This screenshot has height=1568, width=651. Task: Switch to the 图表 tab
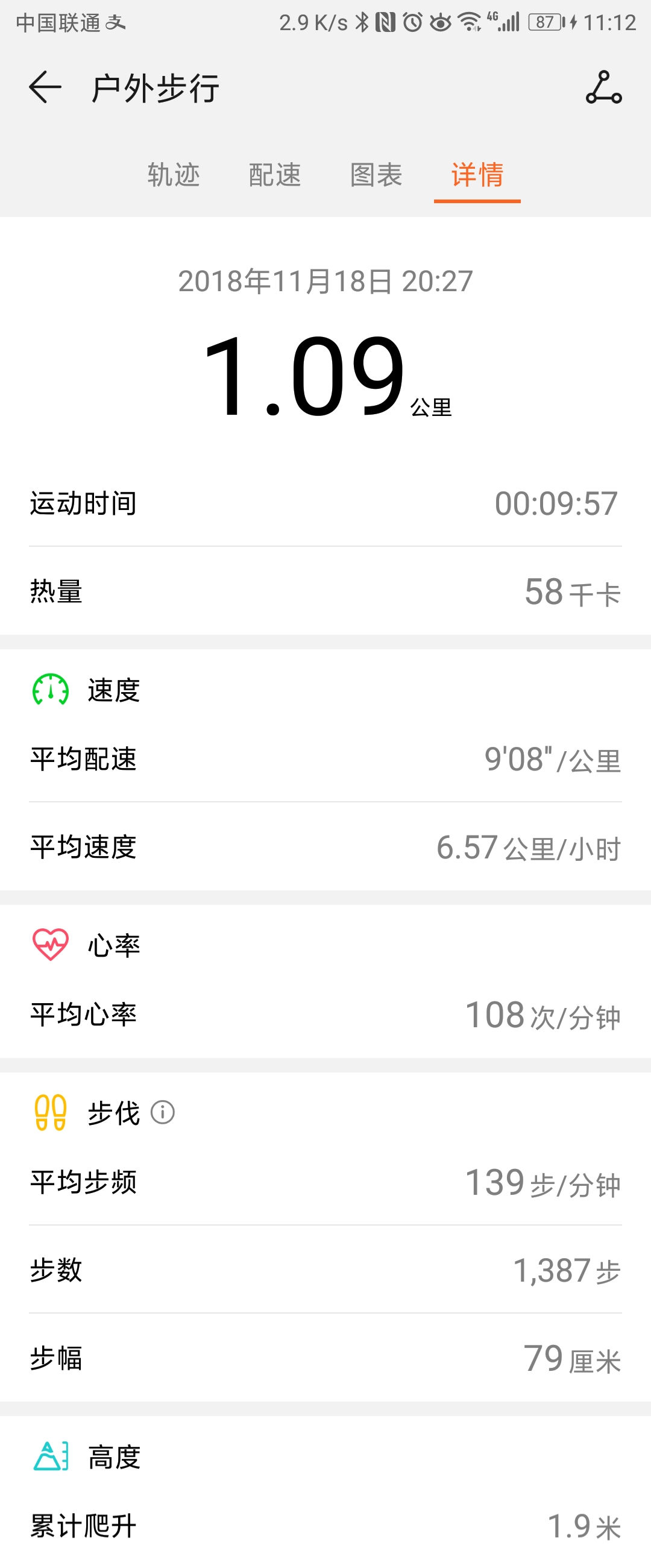(376, 175)
